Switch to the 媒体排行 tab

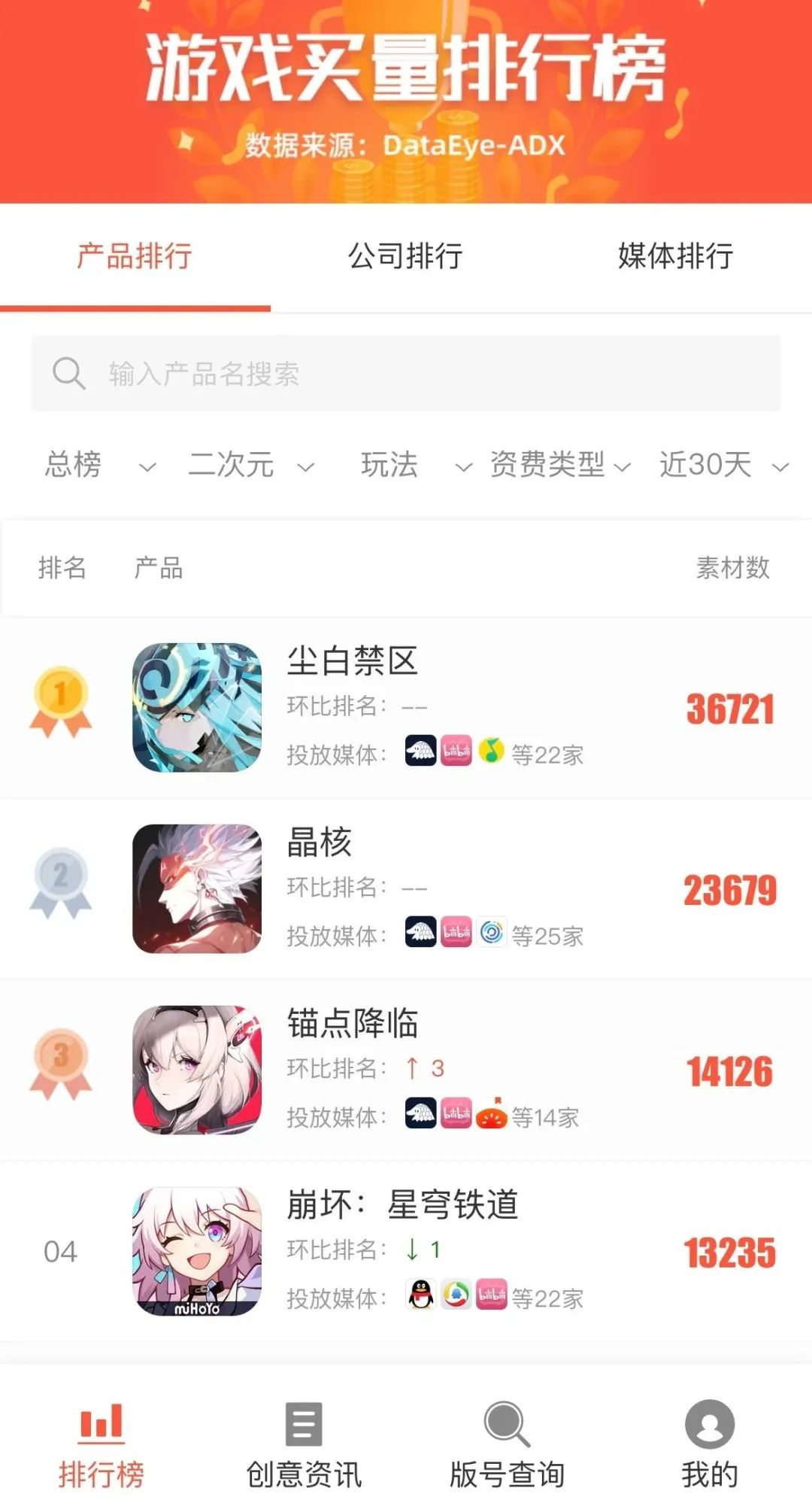tap(675, 257)
